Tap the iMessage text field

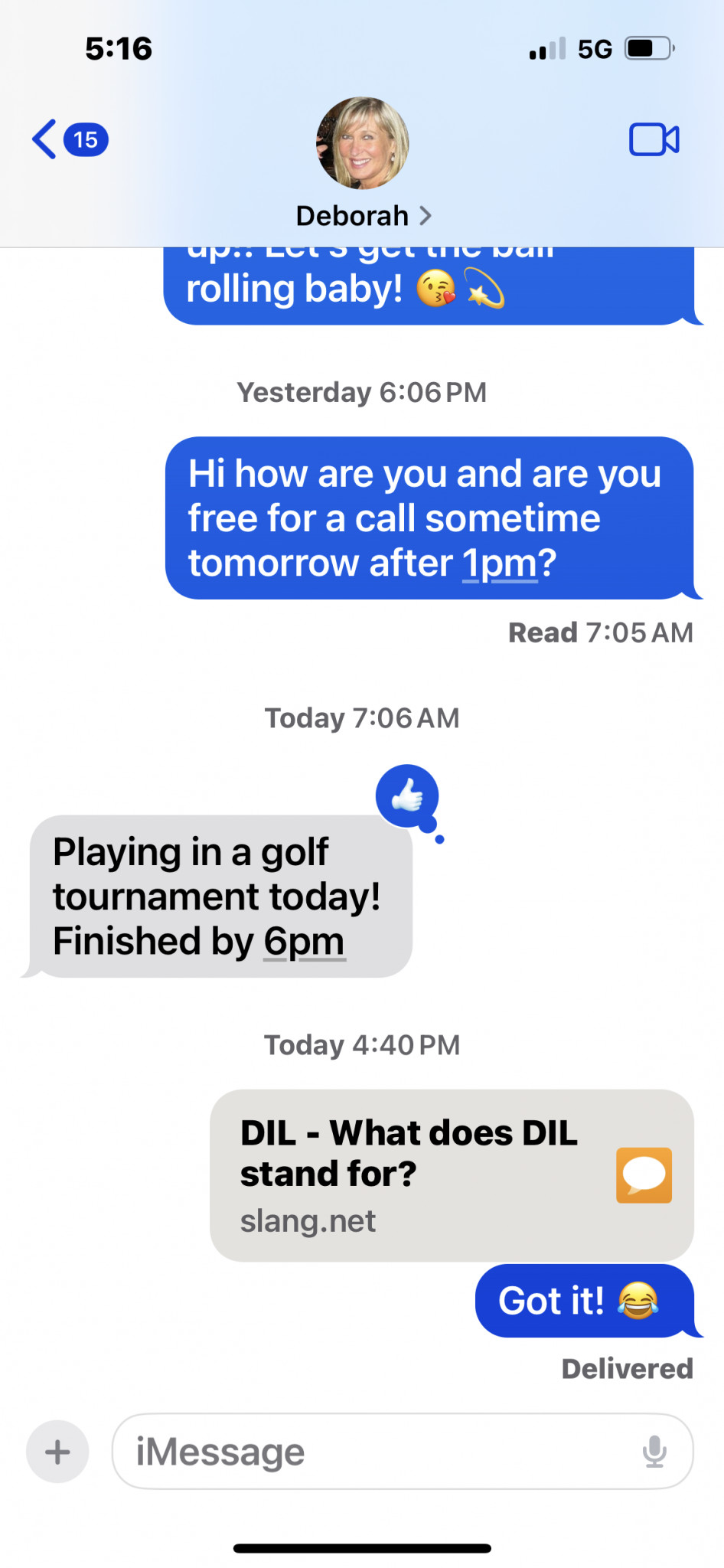pos(383,1452)
